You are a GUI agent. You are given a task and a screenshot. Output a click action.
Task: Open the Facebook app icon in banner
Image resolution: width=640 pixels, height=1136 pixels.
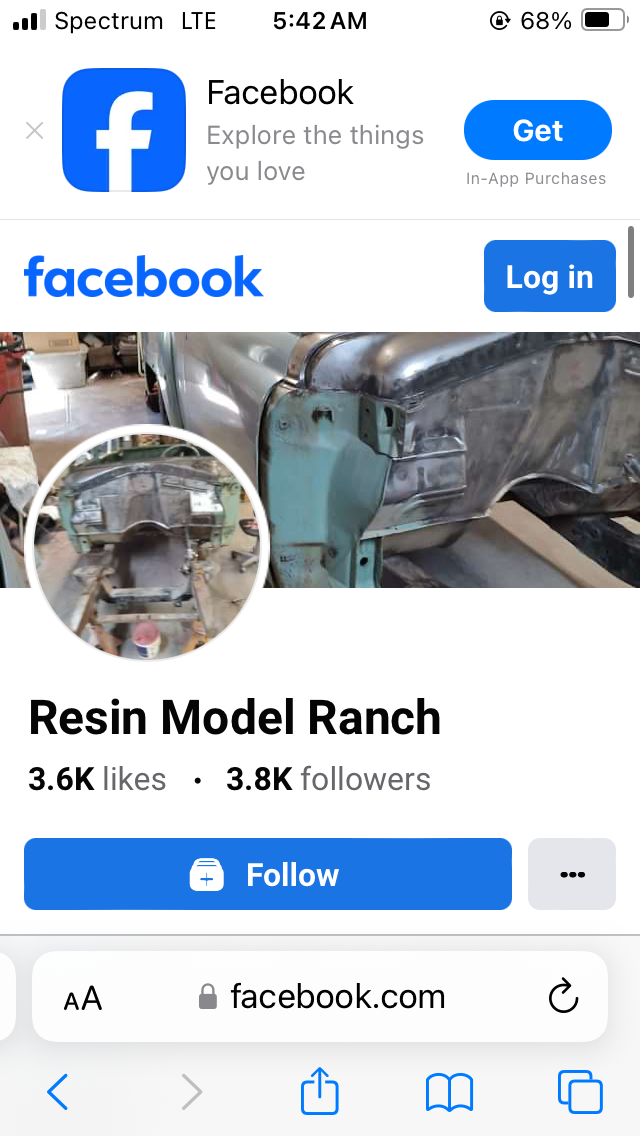click(124, 130)
